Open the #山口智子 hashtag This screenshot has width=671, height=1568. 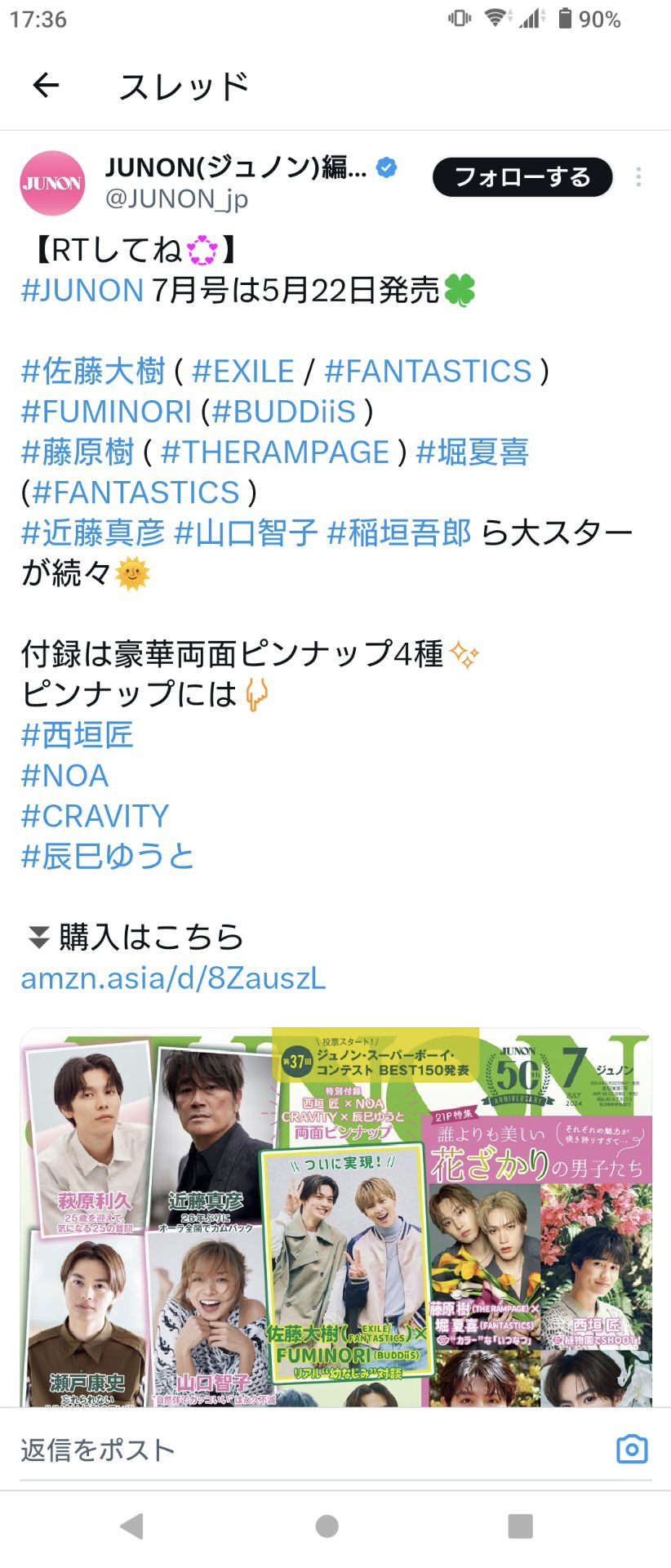(246, 533)
